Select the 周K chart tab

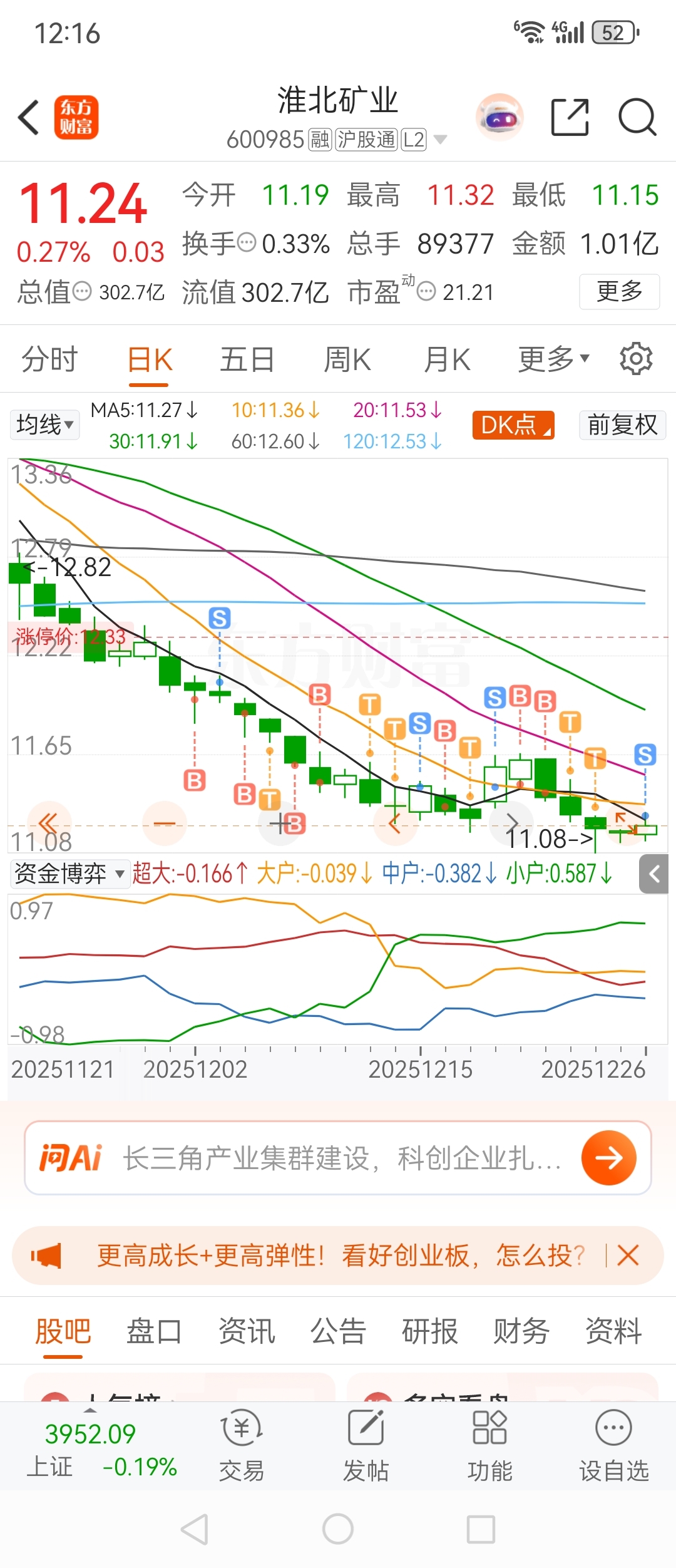pyautogui.click(x=347, y=360)
